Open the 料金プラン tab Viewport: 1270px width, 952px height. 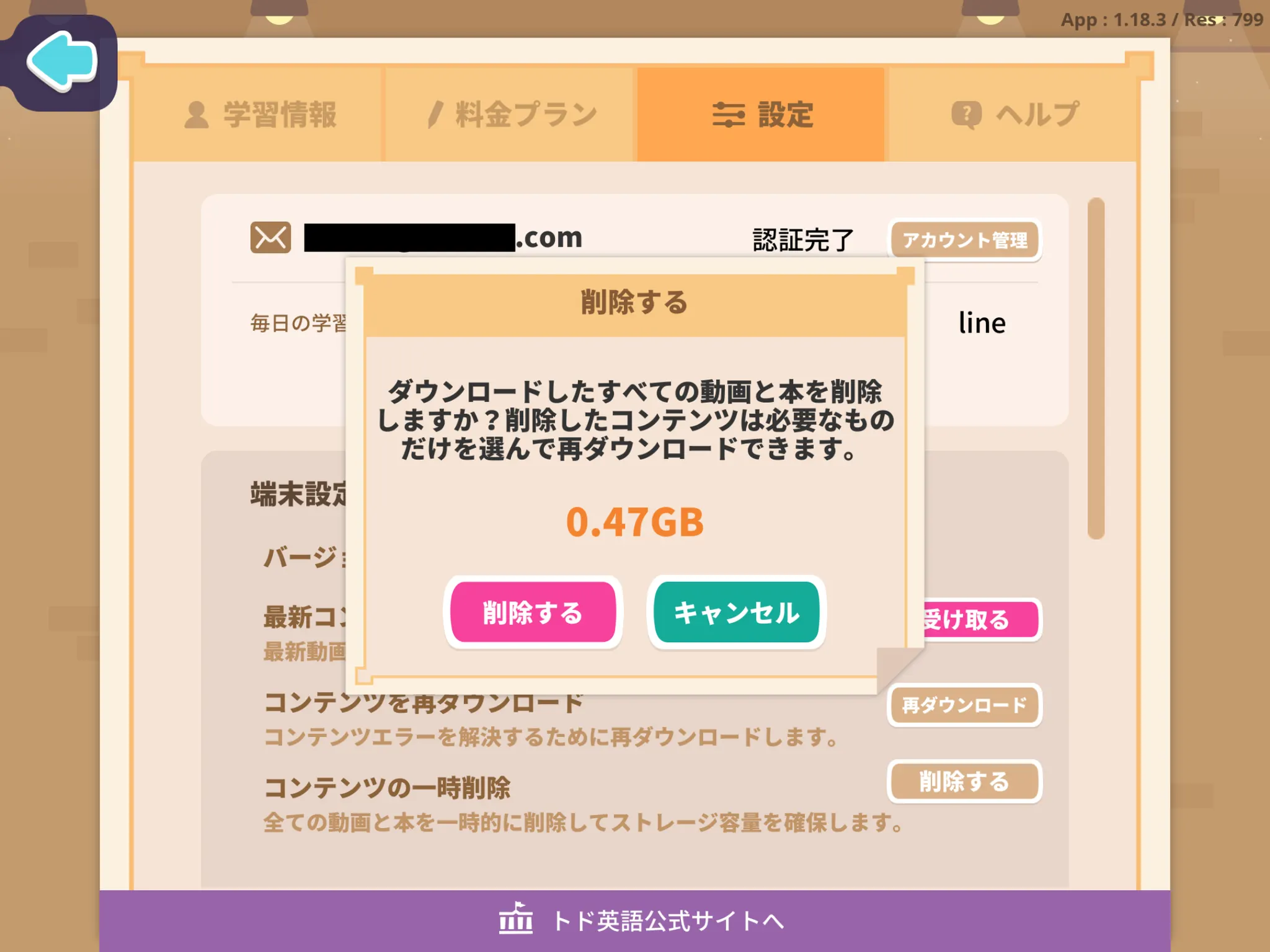click(x=511, y=115)
